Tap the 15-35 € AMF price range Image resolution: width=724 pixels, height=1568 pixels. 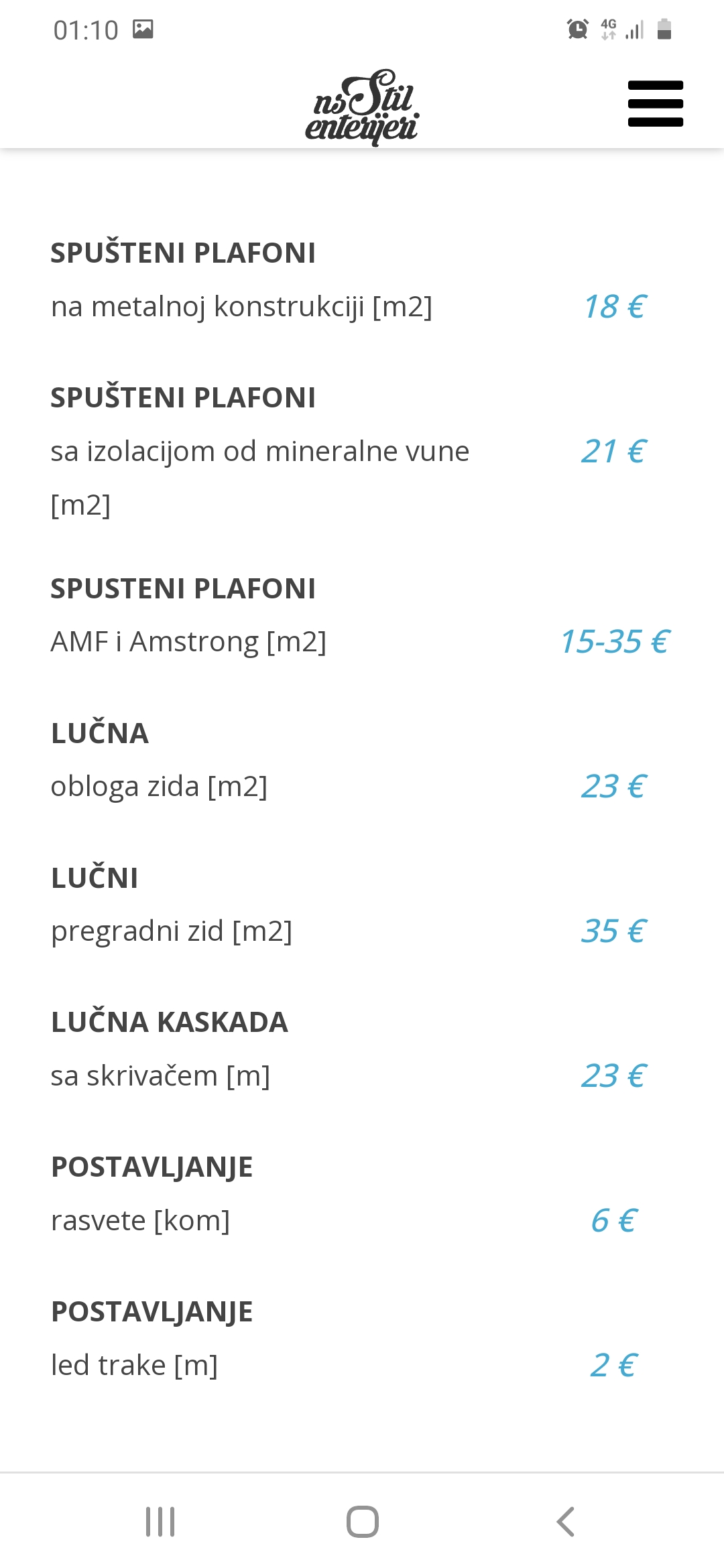615,642
